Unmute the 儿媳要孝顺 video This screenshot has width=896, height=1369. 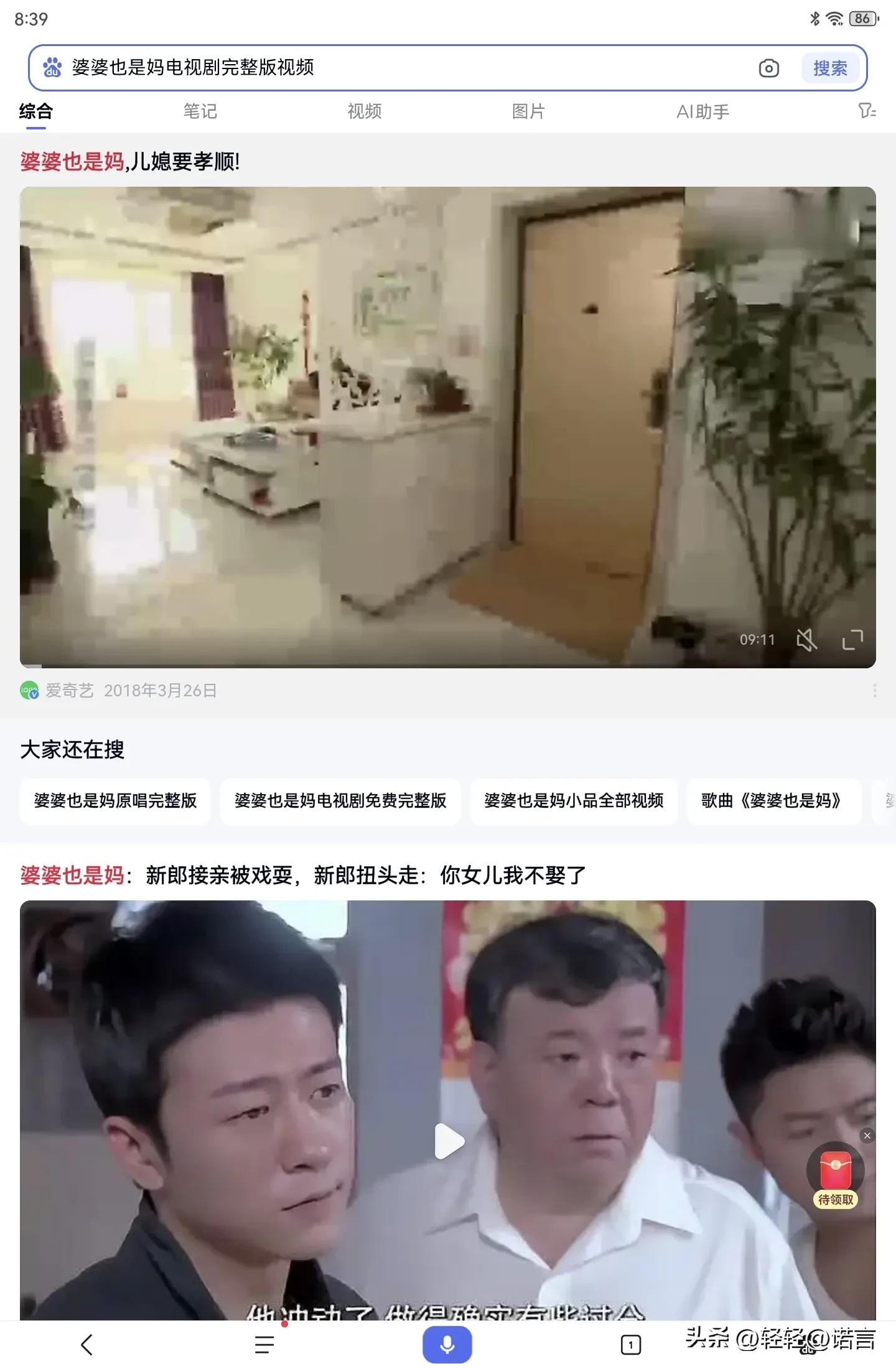pyautogui.click(x=806, y=639)
